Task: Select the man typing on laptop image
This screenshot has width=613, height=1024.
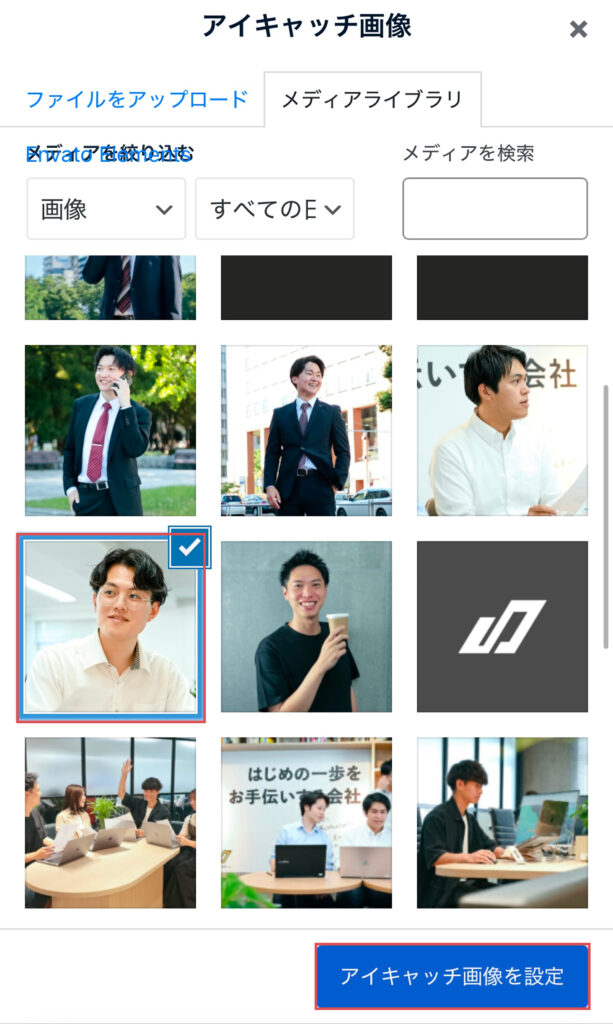Action: pos(502,822)
